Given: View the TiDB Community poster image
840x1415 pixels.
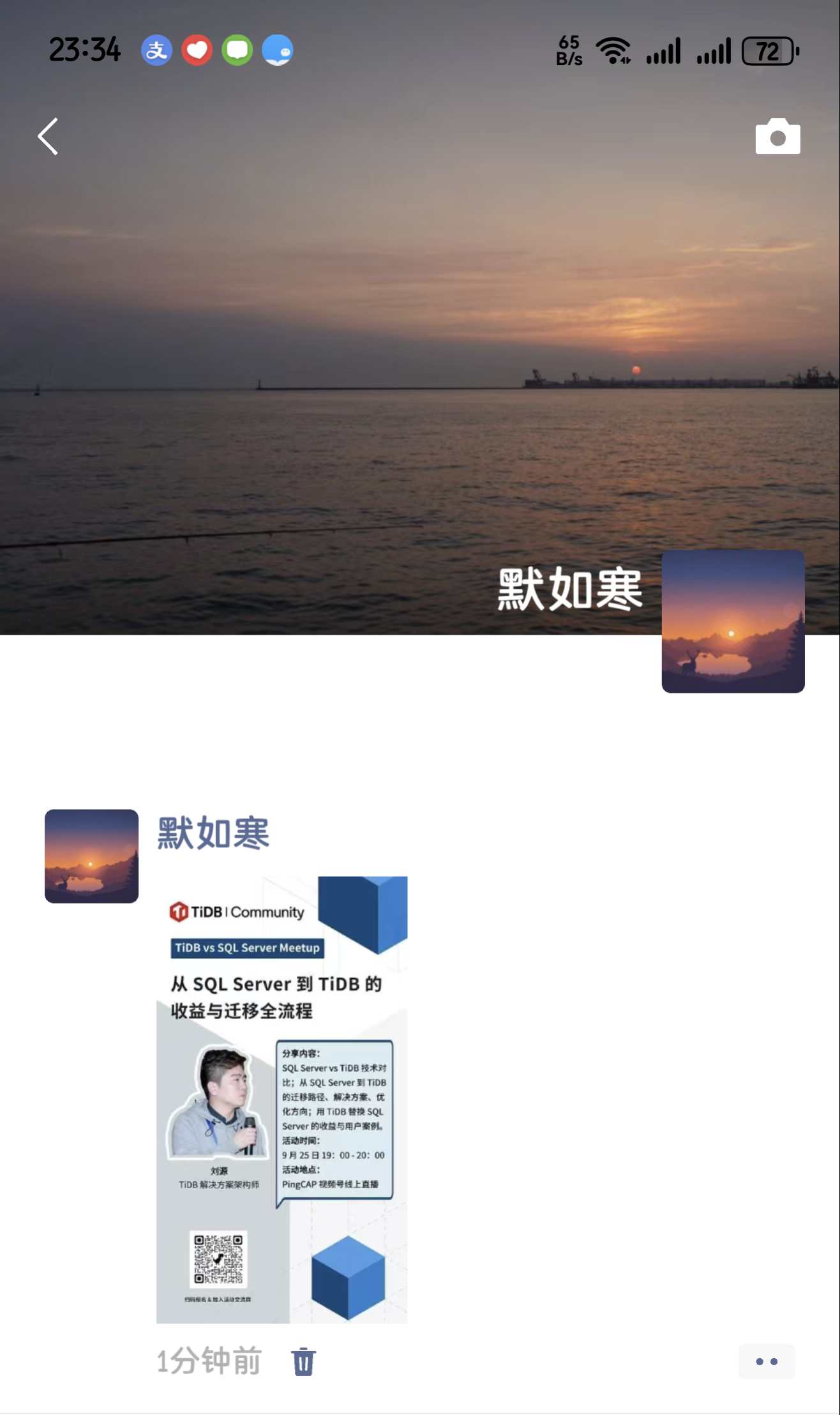Looking at the screenshot, I should click(x=281, y=1098).
